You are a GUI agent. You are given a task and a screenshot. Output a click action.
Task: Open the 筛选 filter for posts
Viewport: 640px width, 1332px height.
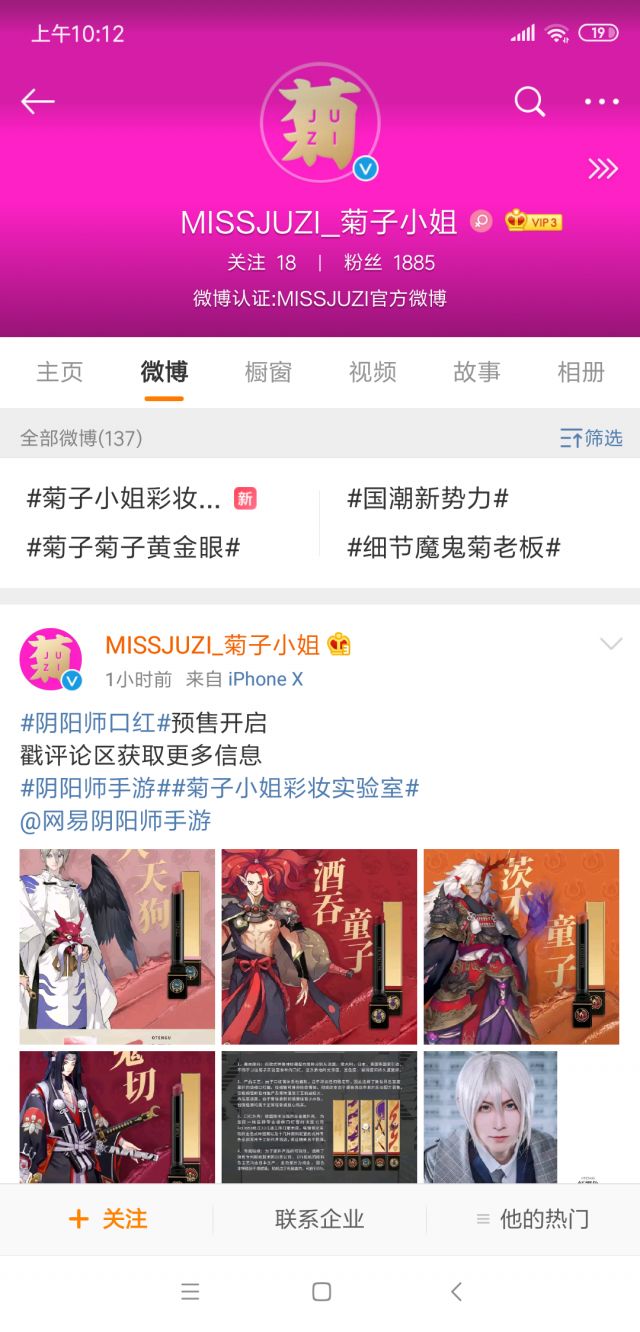tap(591, 438)
